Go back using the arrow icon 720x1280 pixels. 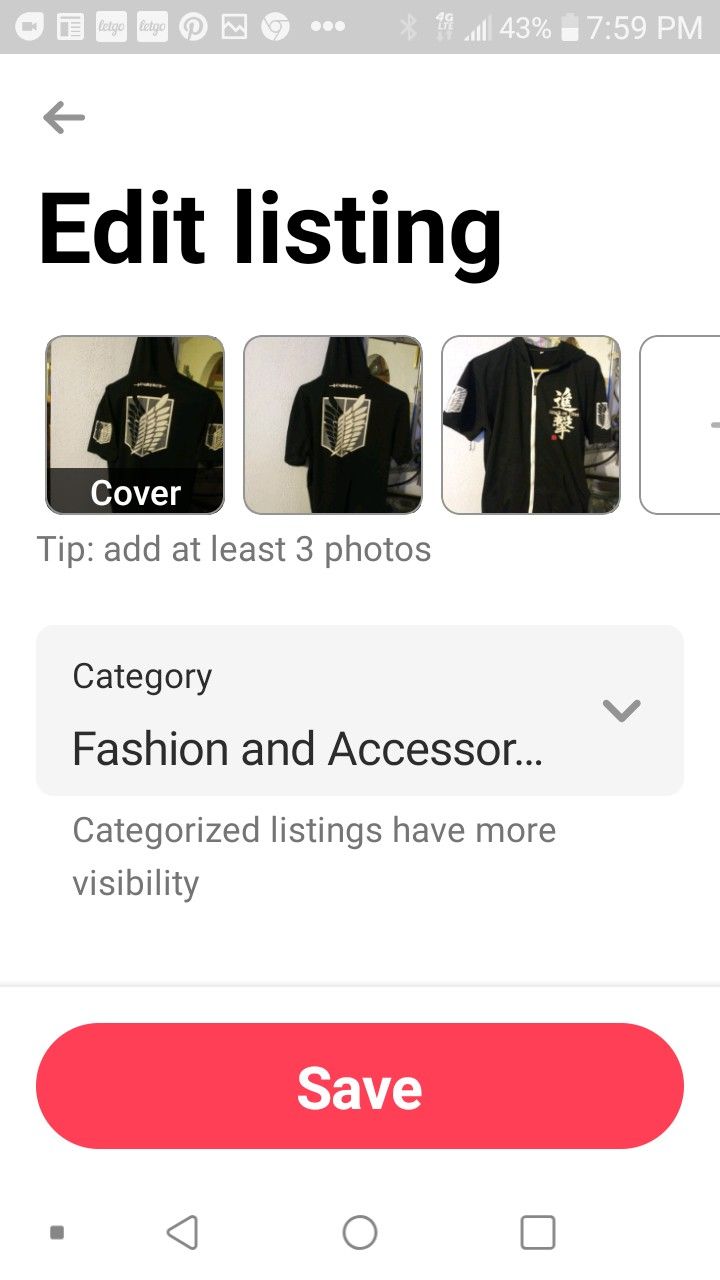tap(64, 118)
